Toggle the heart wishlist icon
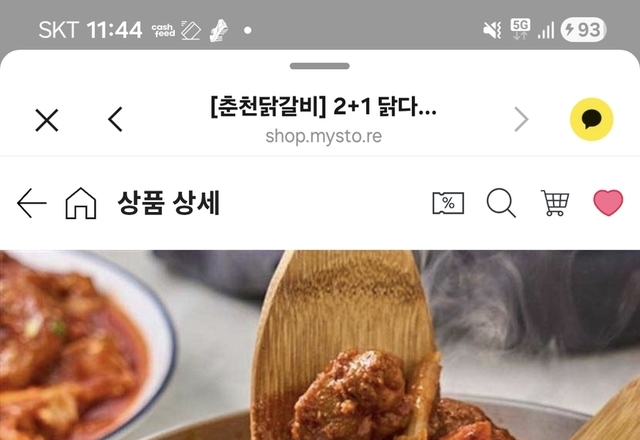The height and width of the screenshot is (440, 640). (607, 204)
